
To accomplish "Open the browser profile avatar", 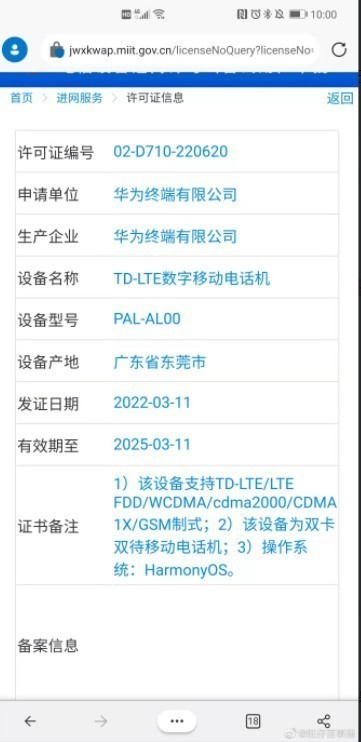I will (x=15, y=50).
